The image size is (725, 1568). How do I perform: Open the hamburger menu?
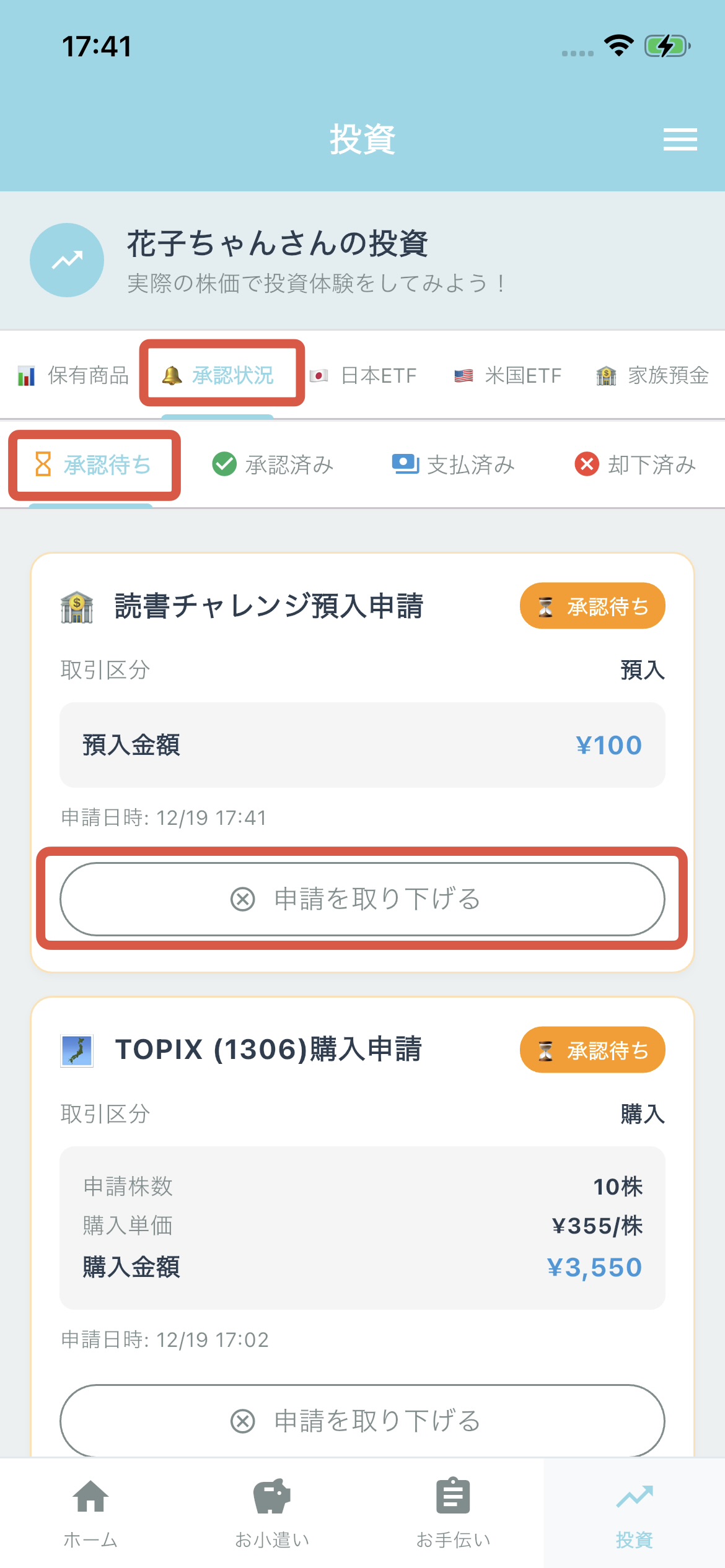pos(680,139)
